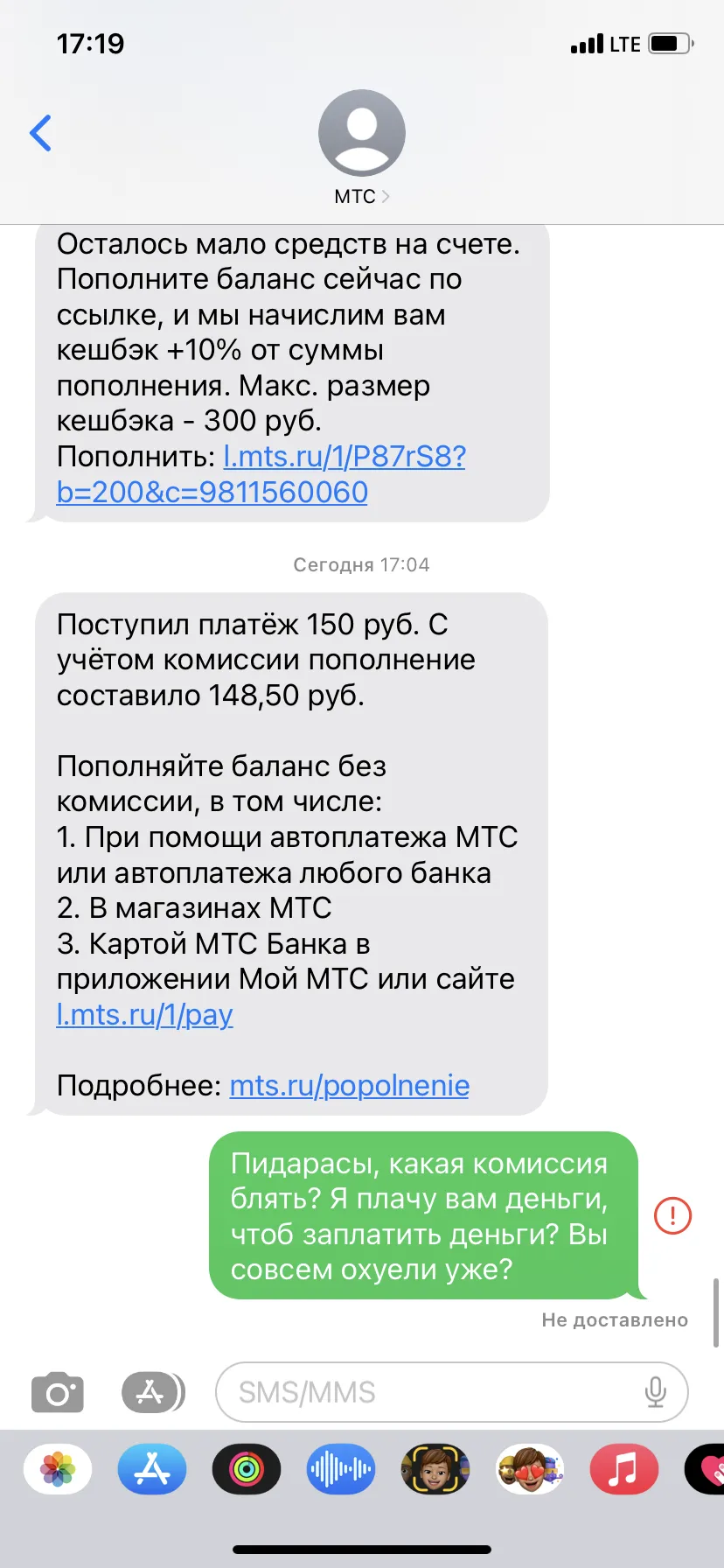Tap the microphone dictation icon
This screenshot has width=724, height=1568.
pos(655,1392)
